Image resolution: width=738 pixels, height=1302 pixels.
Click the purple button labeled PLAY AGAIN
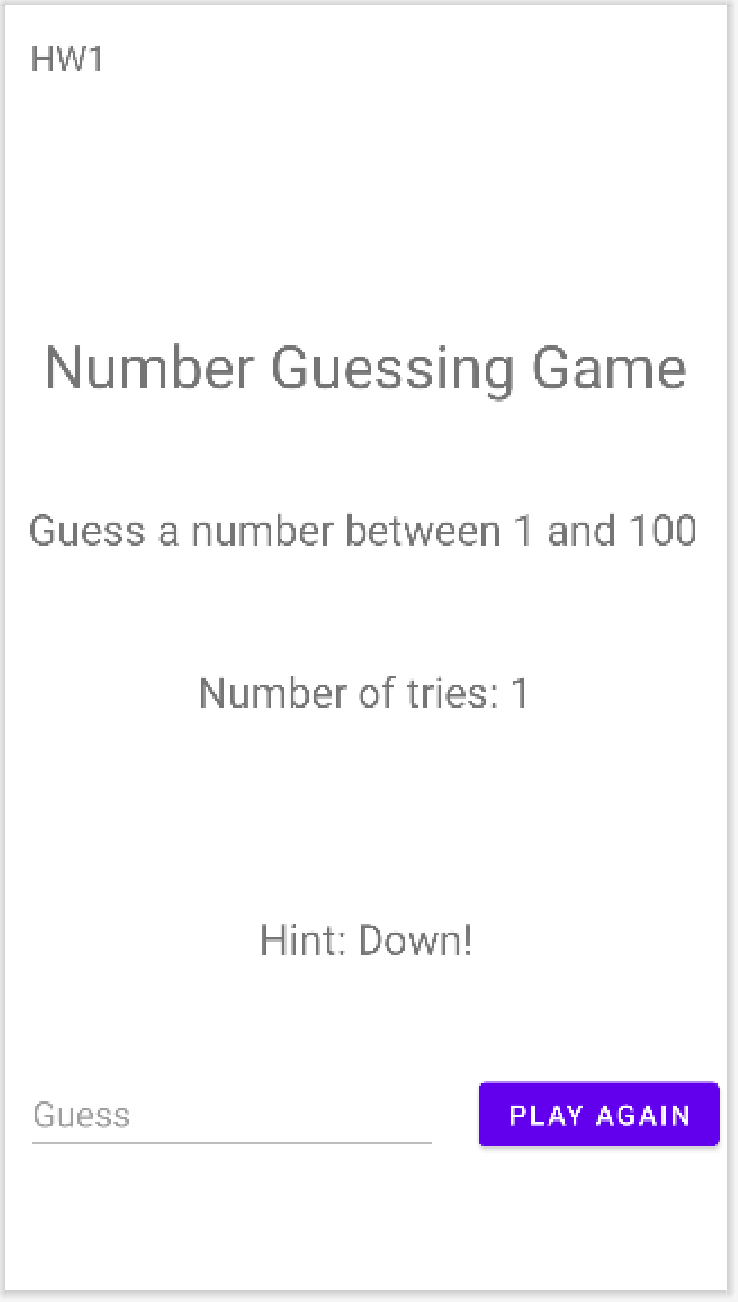pyautogui.click(x=598, y=1114)
